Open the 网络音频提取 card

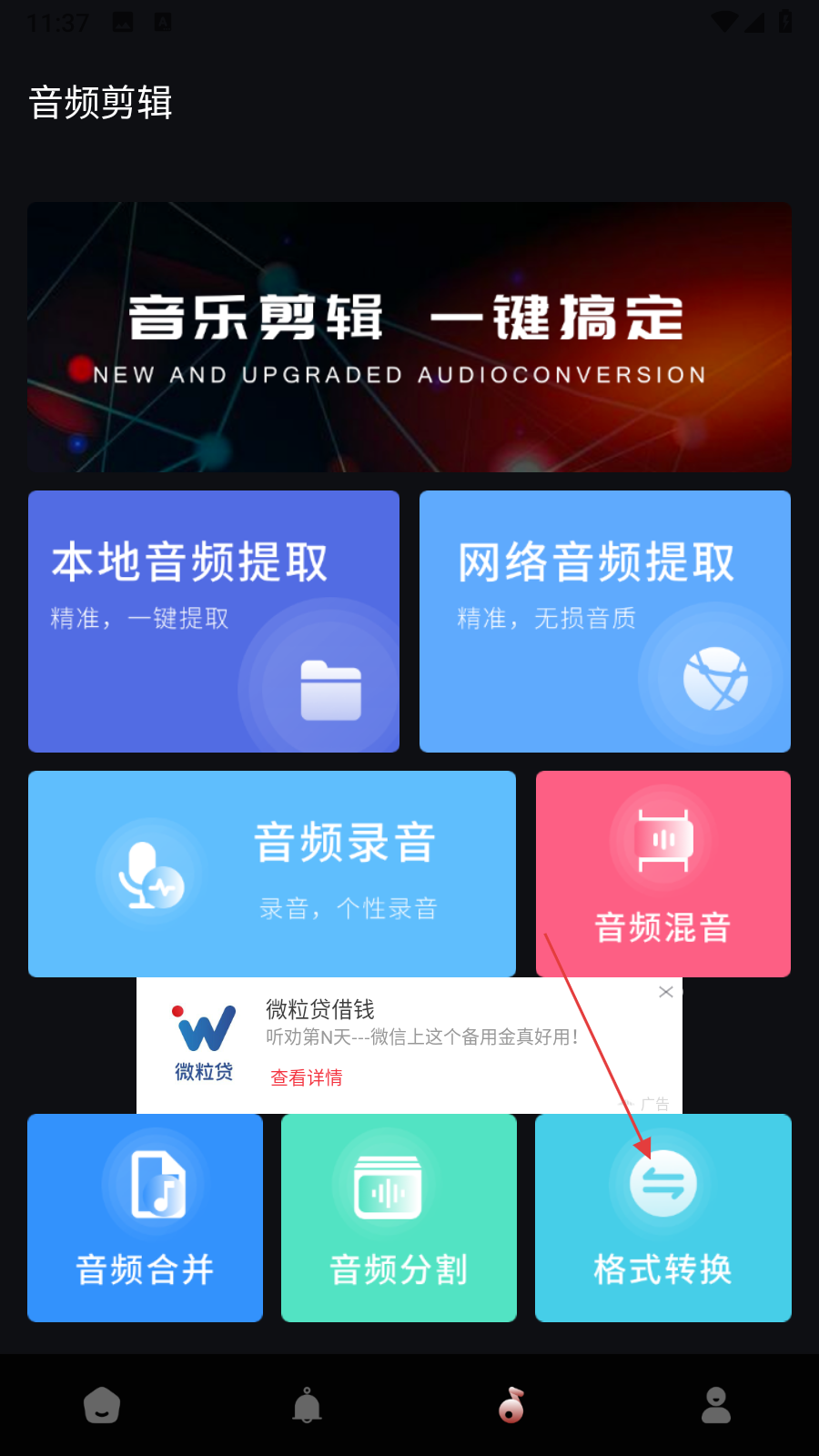point(605,622)
